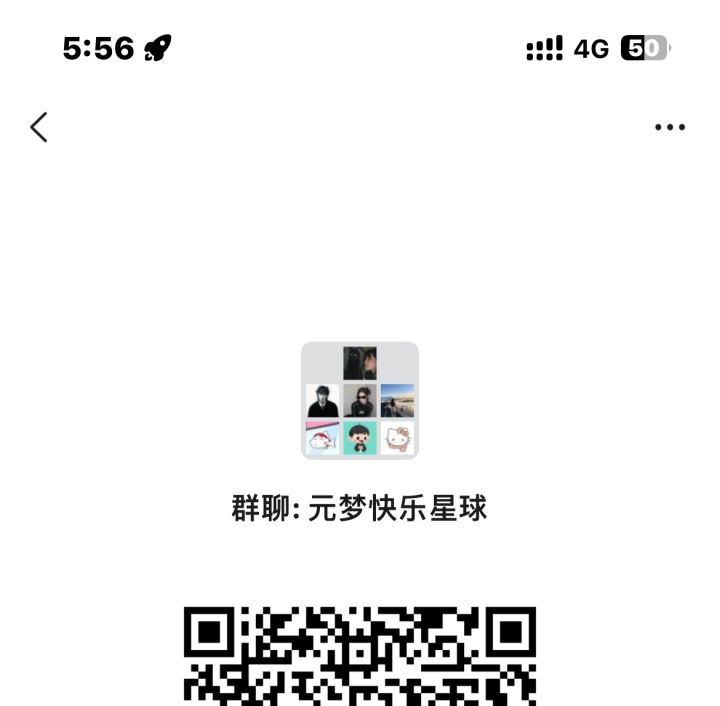Go back to the previous screen

click(39, 127)
